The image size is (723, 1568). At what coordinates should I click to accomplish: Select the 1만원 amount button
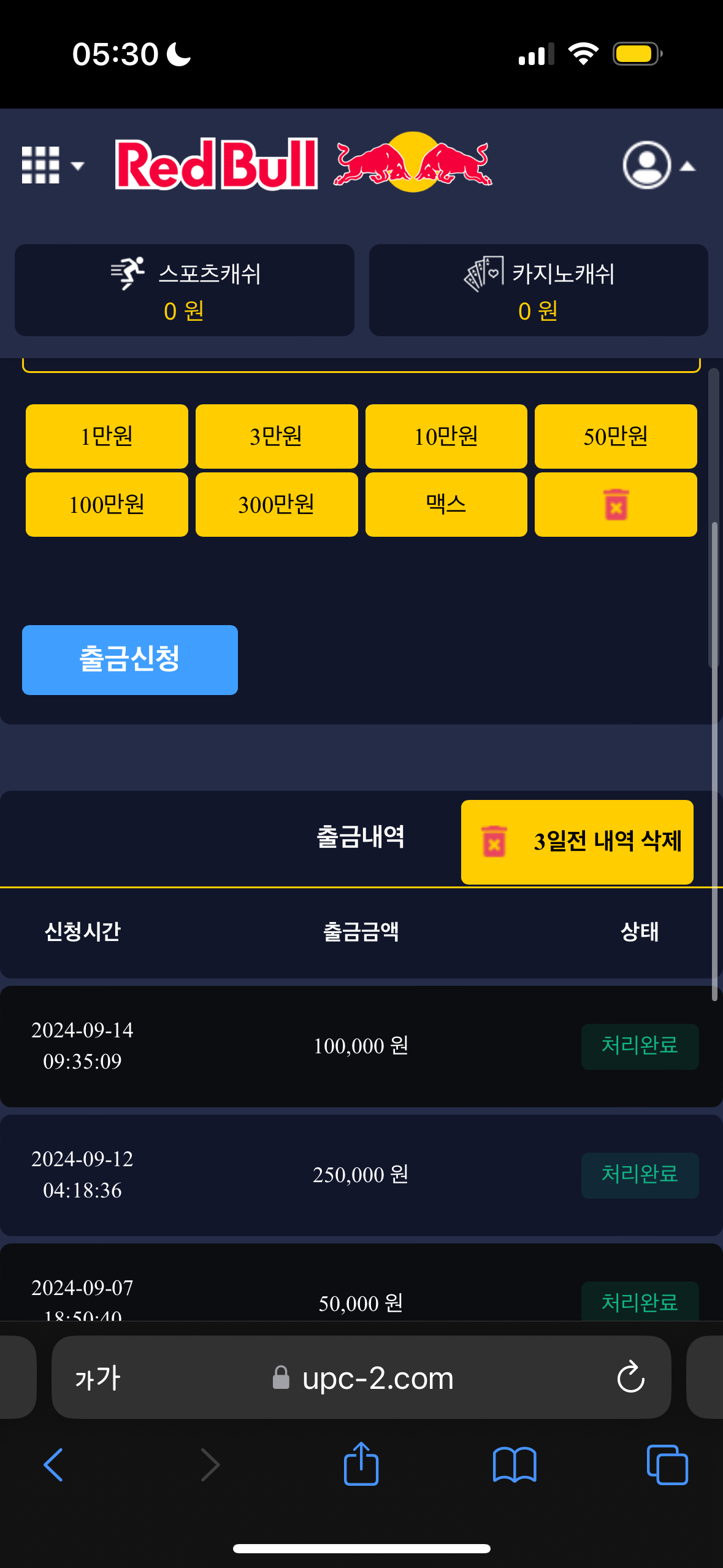107,437
